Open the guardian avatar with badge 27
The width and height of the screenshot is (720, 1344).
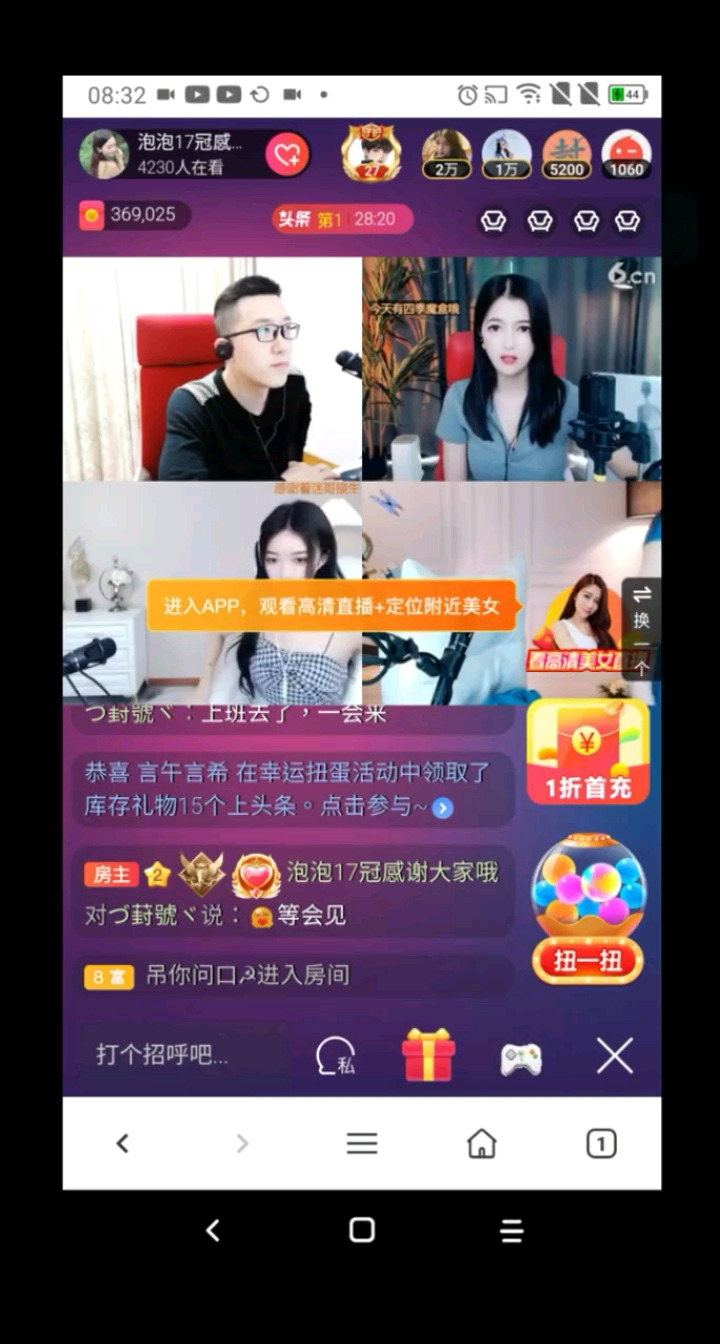371,154
